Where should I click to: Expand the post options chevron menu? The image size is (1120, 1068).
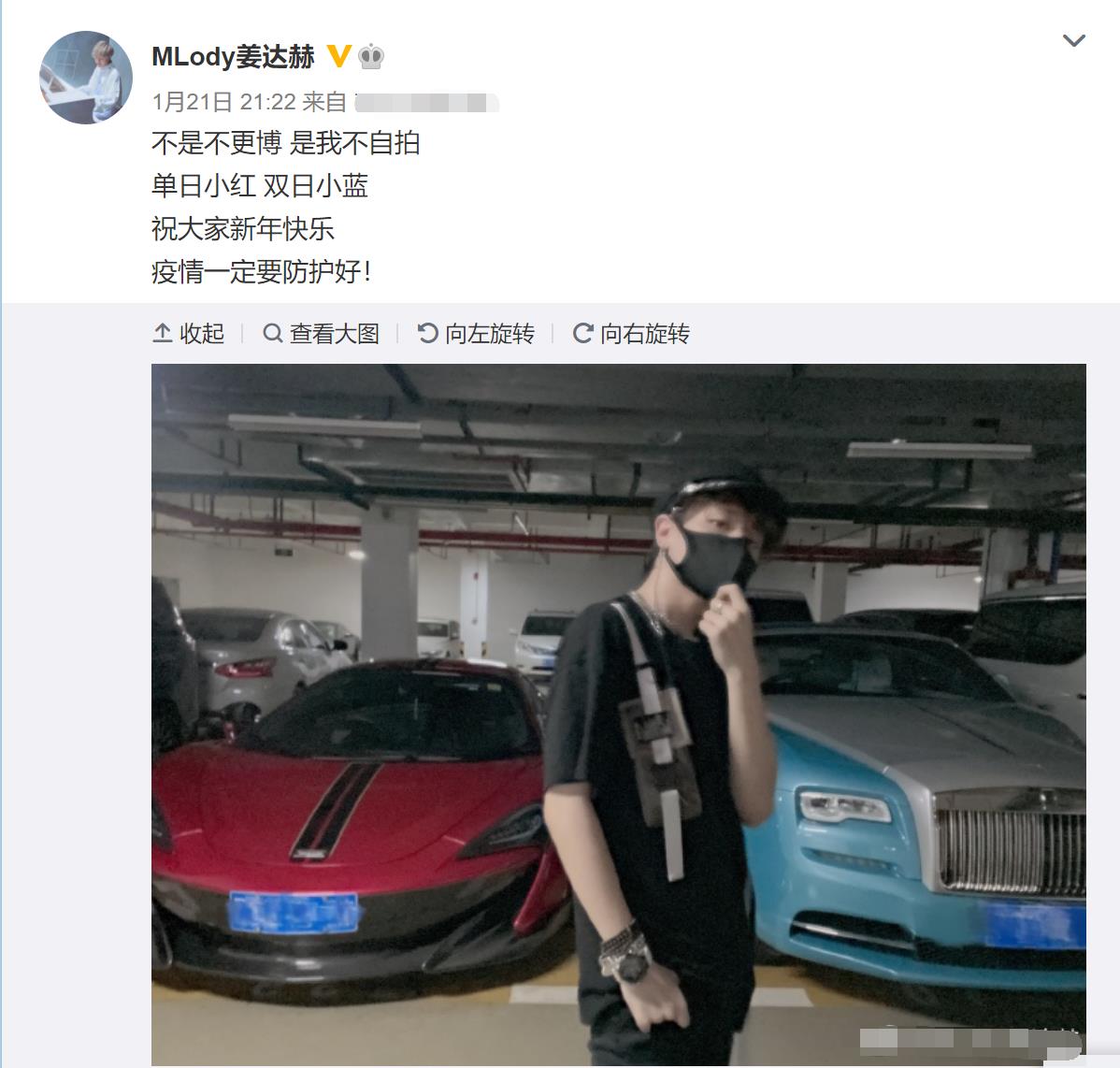coord(1074,40)
